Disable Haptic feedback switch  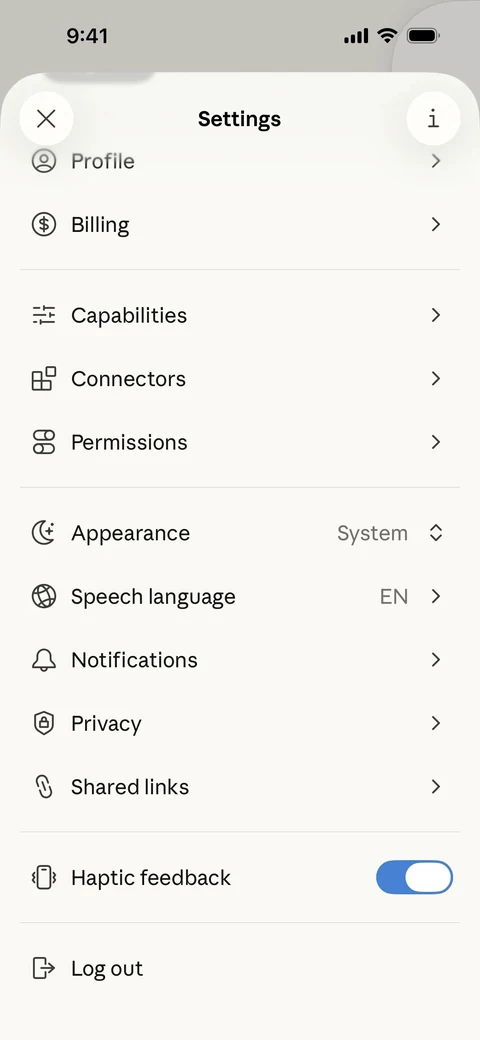[x=414, y=878]
